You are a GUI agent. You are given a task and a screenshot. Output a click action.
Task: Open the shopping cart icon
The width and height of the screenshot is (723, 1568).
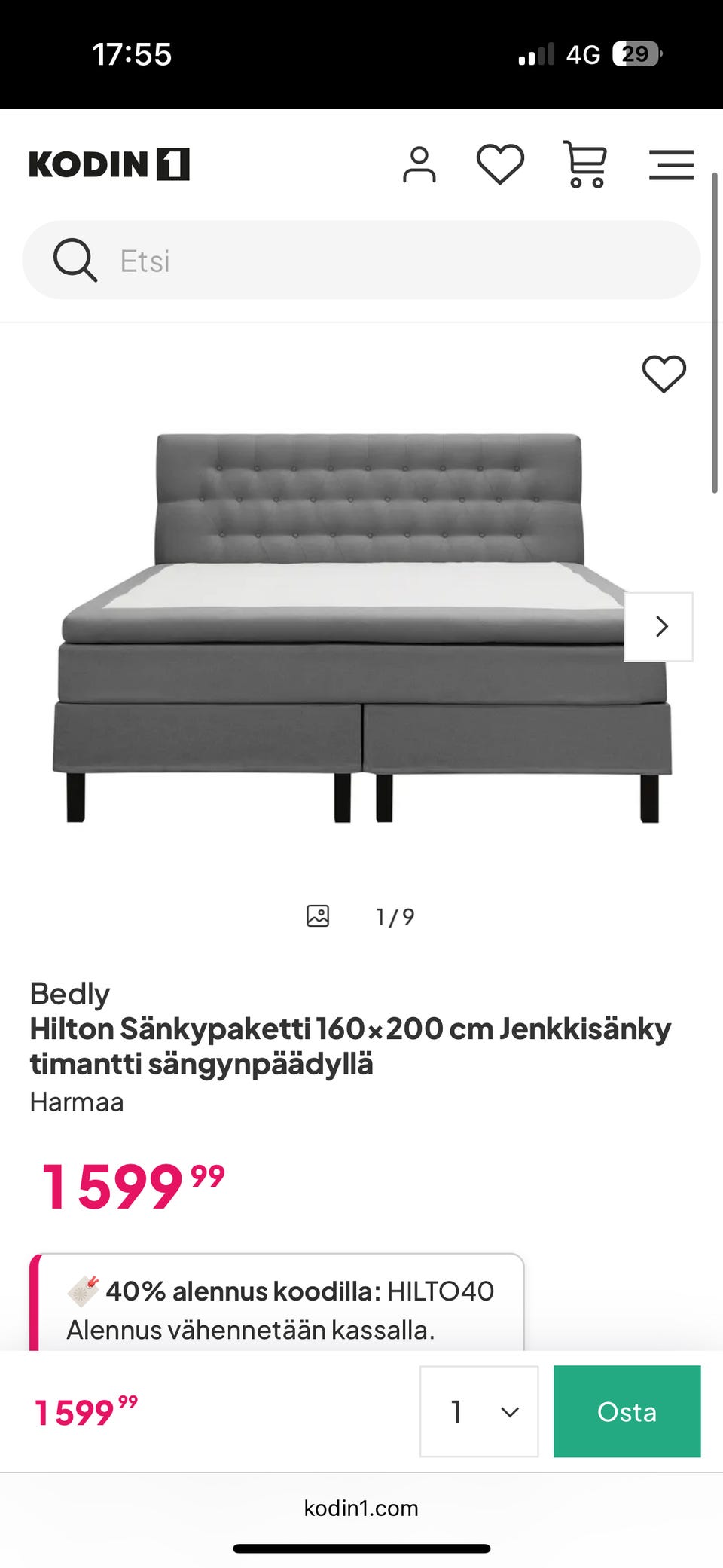click(587, 164)
